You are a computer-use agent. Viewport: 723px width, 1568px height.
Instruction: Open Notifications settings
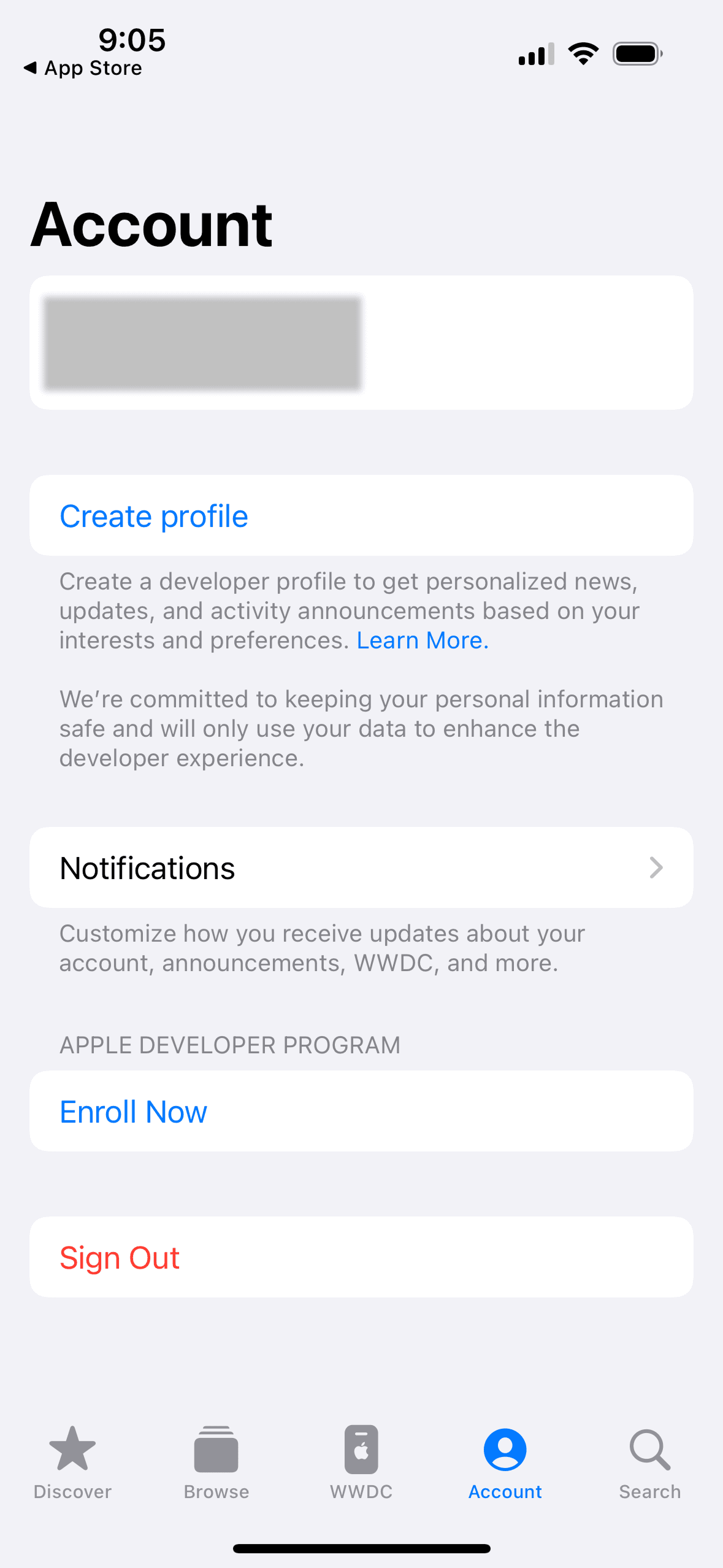pyautogui.click(x=361, y=867)
